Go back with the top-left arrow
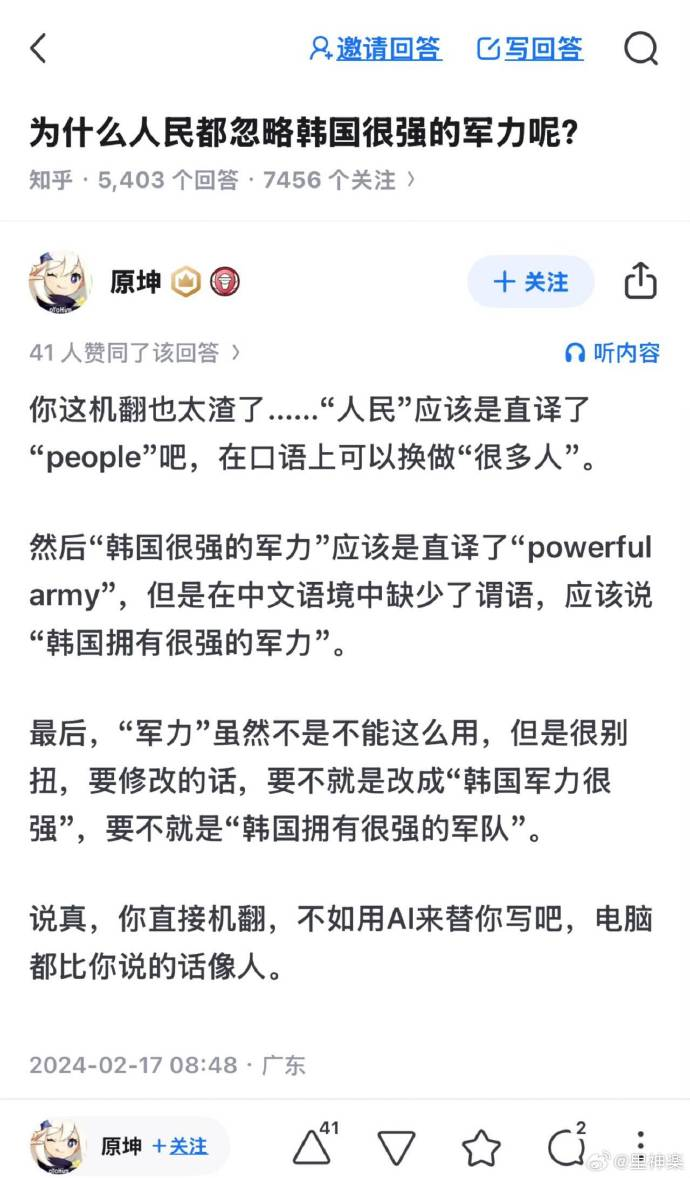 pos(38,48)
